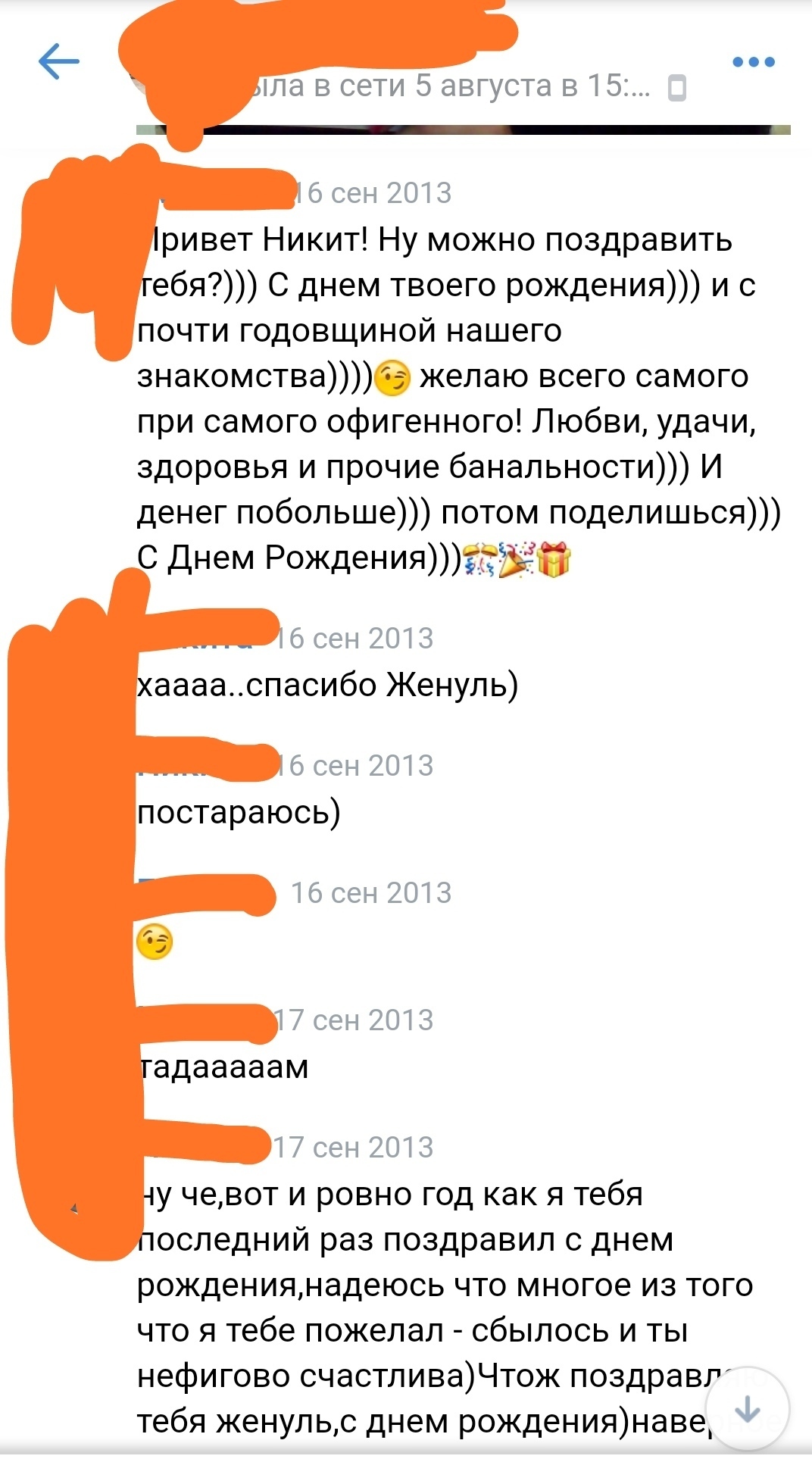Viewport: 812px width, 1459px height.
Task: Open the "Привет Никит!" birthday greeting message
Action: pos(458,398)
